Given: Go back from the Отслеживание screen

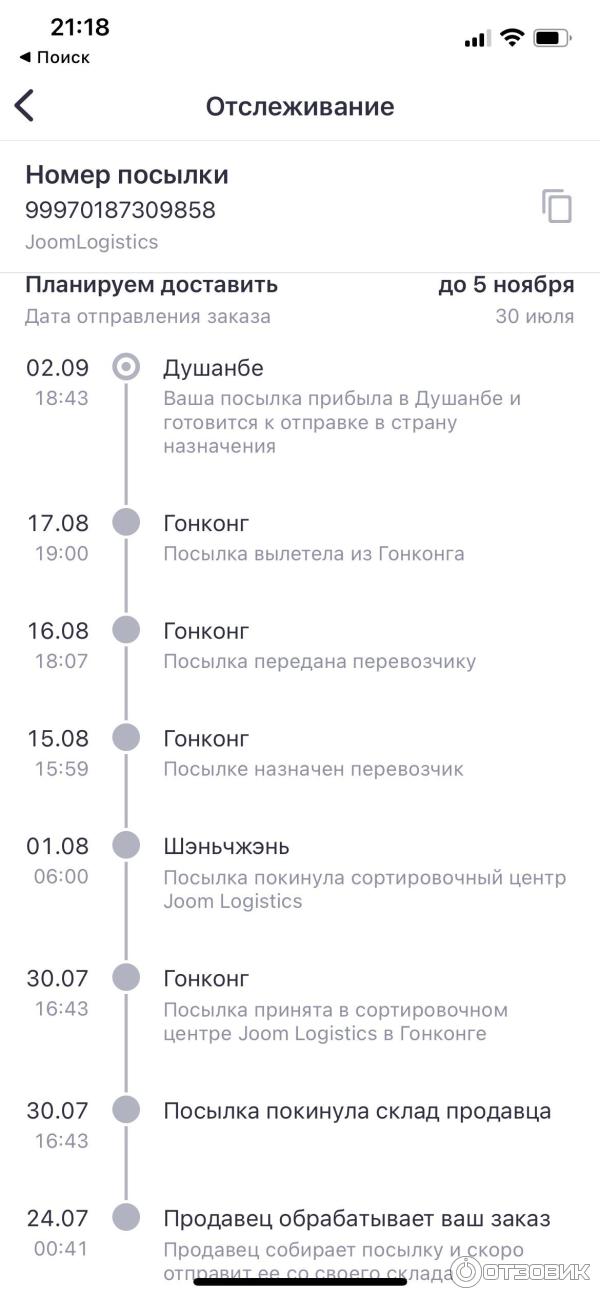Looking at the screenshot, I should coord(25,106).
